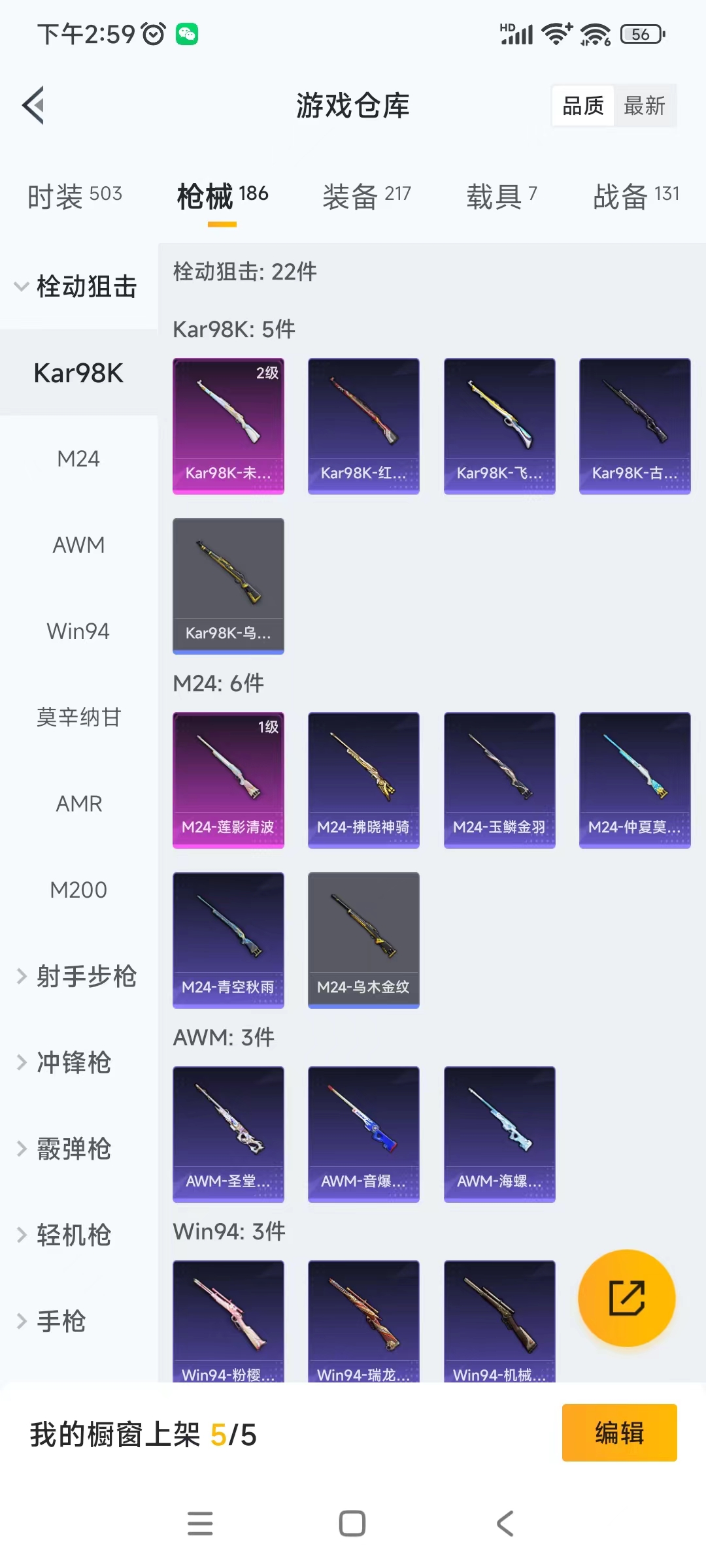Open the orange floating share icon

tap(626, 1299)
